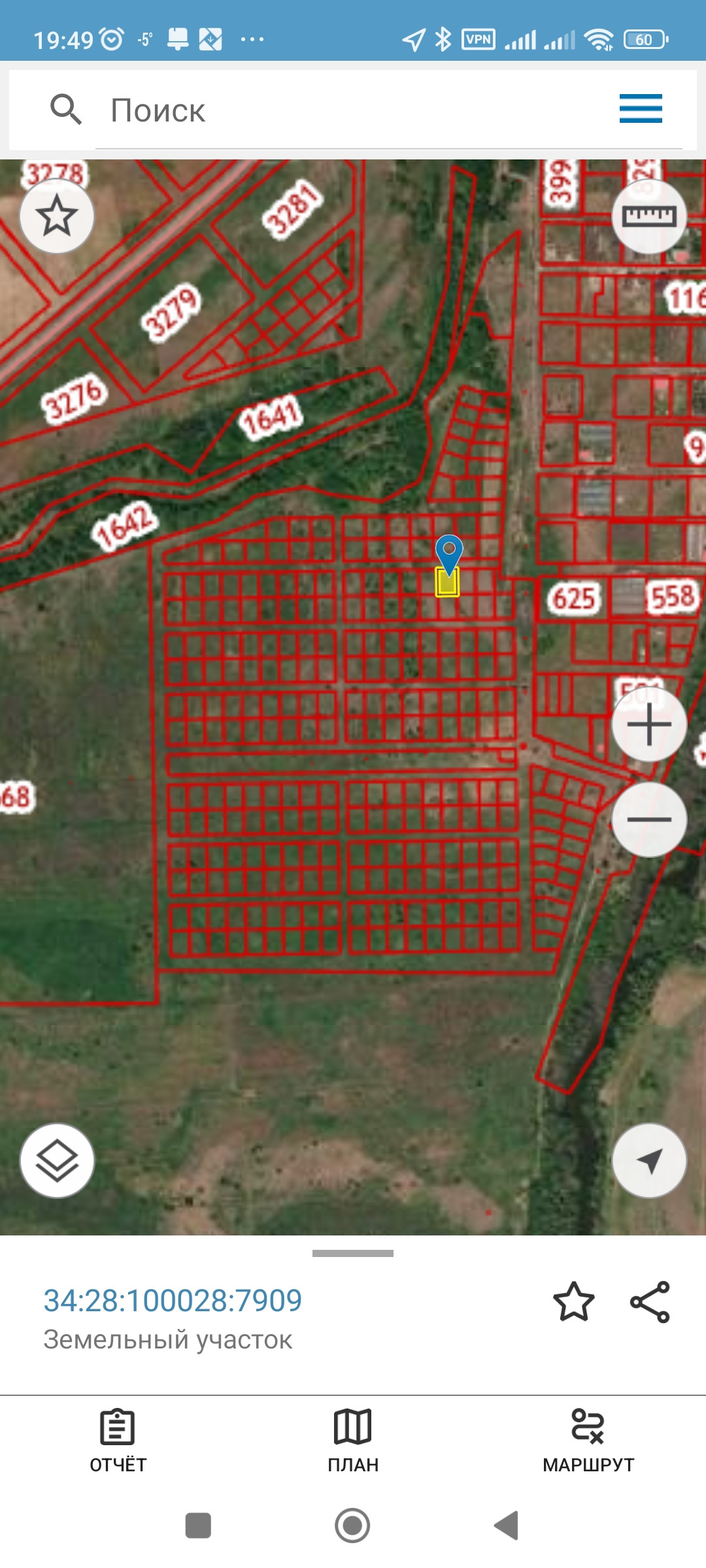Screen dimensions: 706x1568
Task: Zoom out the map with minus button
Action: coord(648,819)
